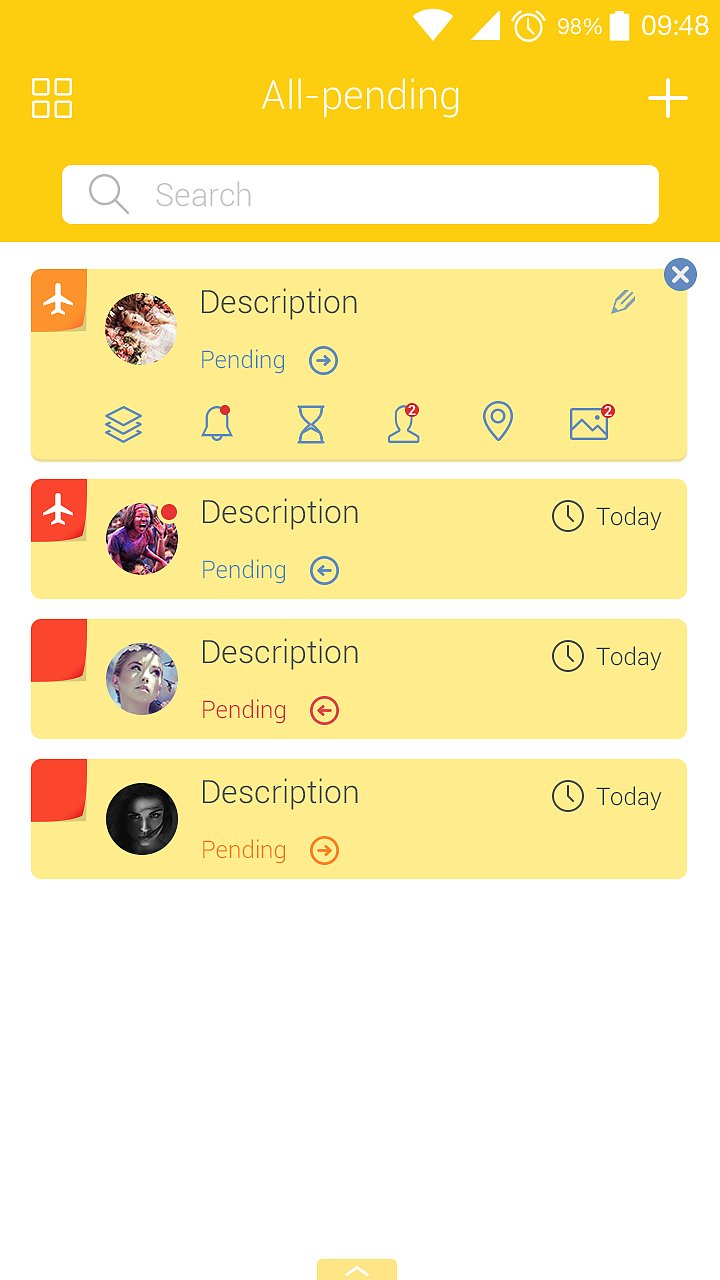Edit the expanded card with the pencil icon
The height and width of the screenshot is (1280, 720).
tap(623, 301)
